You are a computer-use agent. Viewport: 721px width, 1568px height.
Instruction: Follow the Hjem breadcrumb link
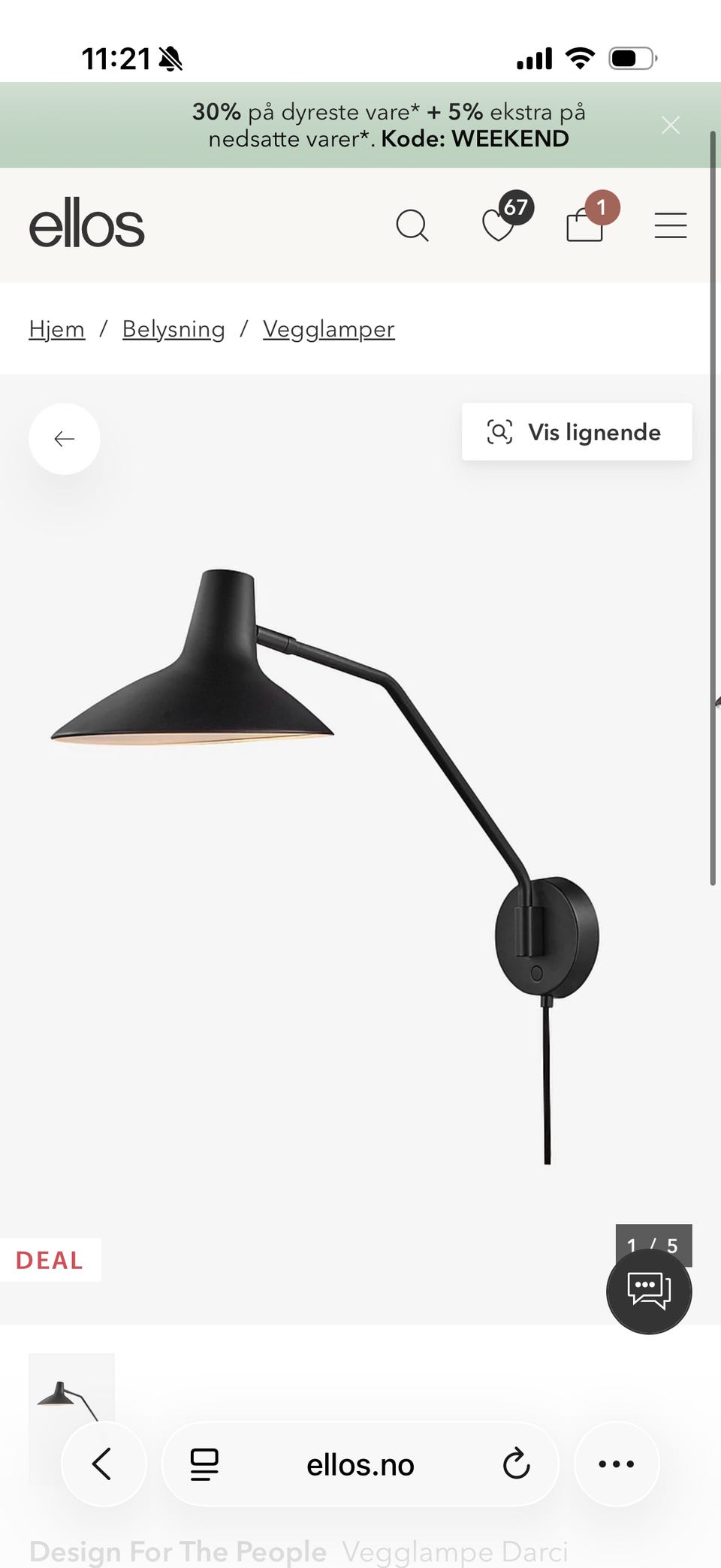tap(56, 329)
